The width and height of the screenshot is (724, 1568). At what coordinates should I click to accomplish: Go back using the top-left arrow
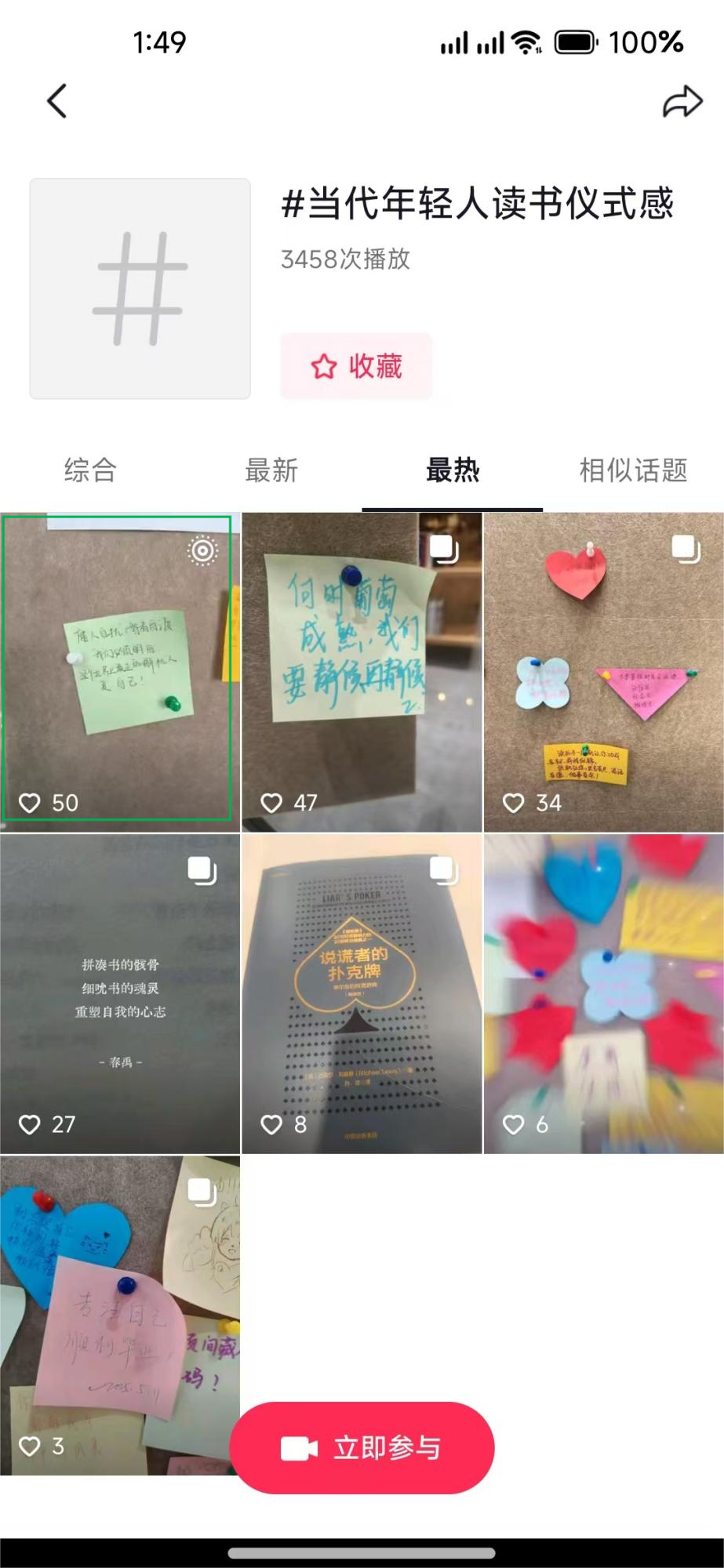click(x=56, y=101)
